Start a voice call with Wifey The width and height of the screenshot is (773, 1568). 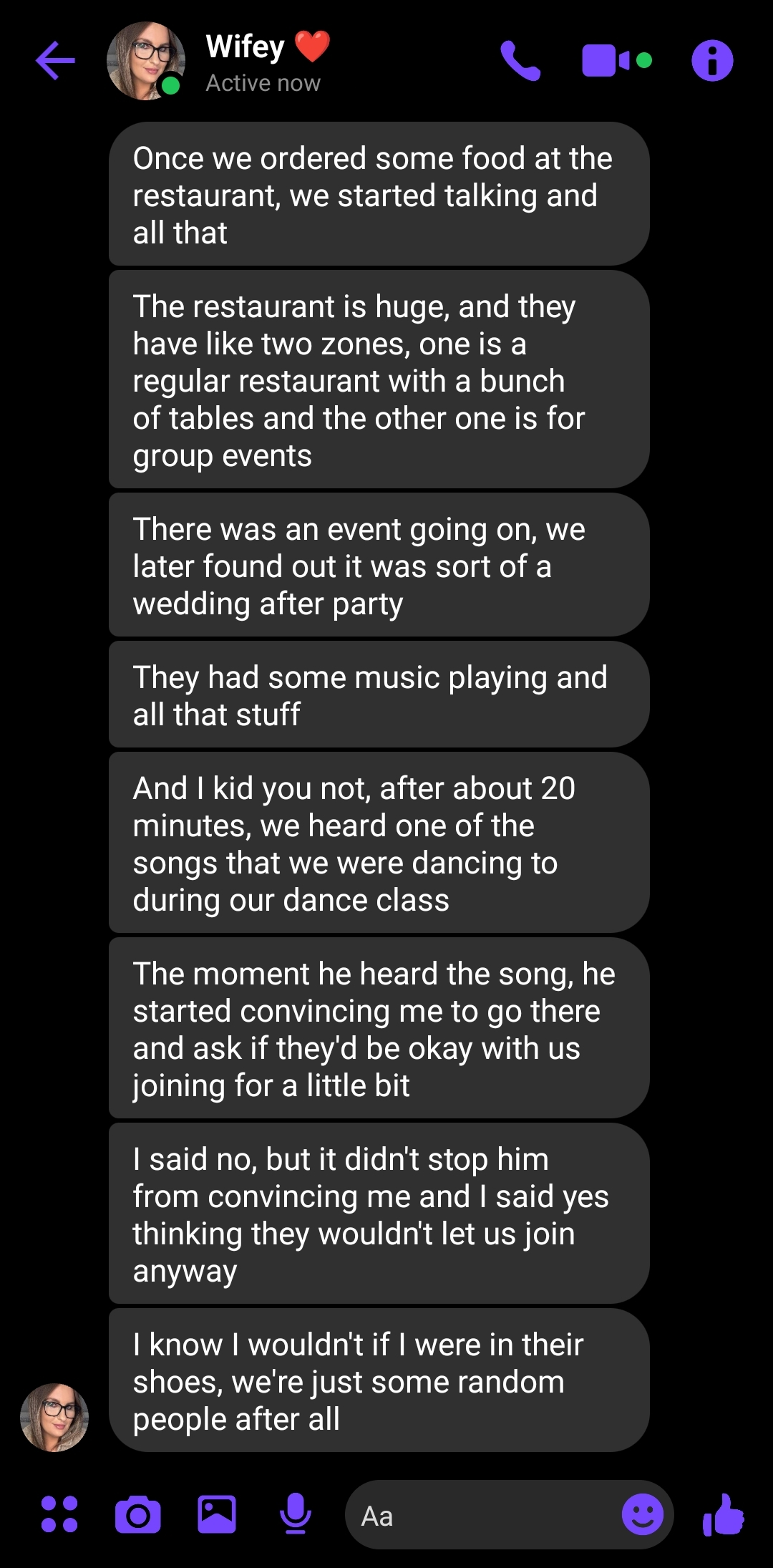(x=520, y=61)
